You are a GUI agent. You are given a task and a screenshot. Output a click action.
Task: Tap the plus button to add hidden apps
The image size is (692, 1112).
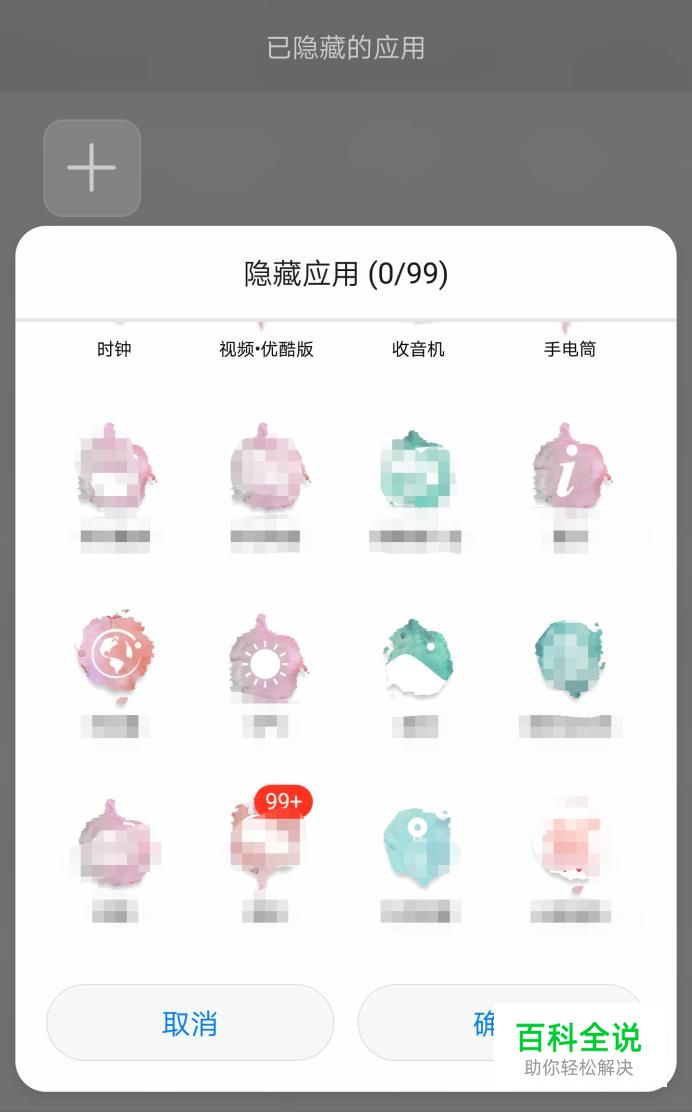[92, 168]
